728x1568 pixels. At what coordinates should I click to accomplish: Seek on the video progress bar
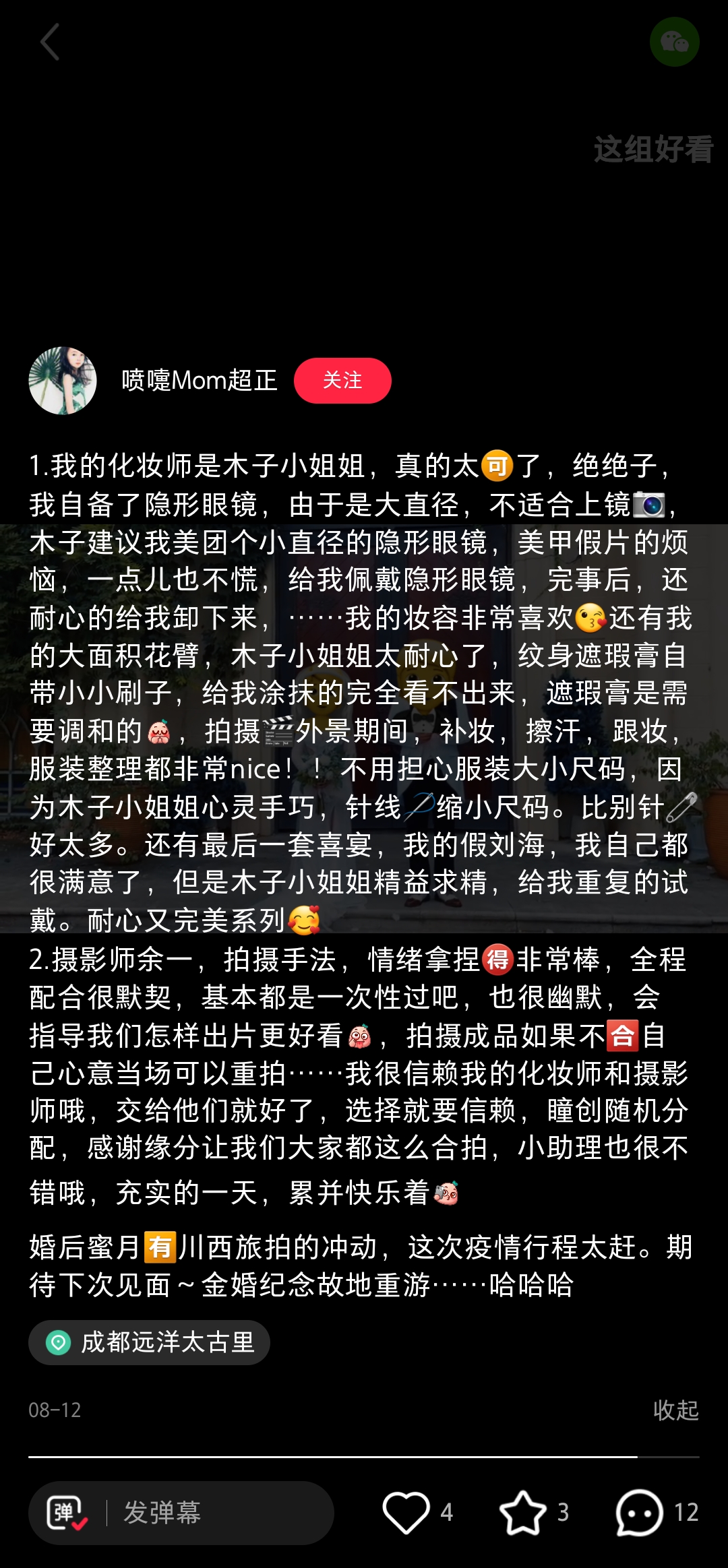click(x=364, y=1457)
